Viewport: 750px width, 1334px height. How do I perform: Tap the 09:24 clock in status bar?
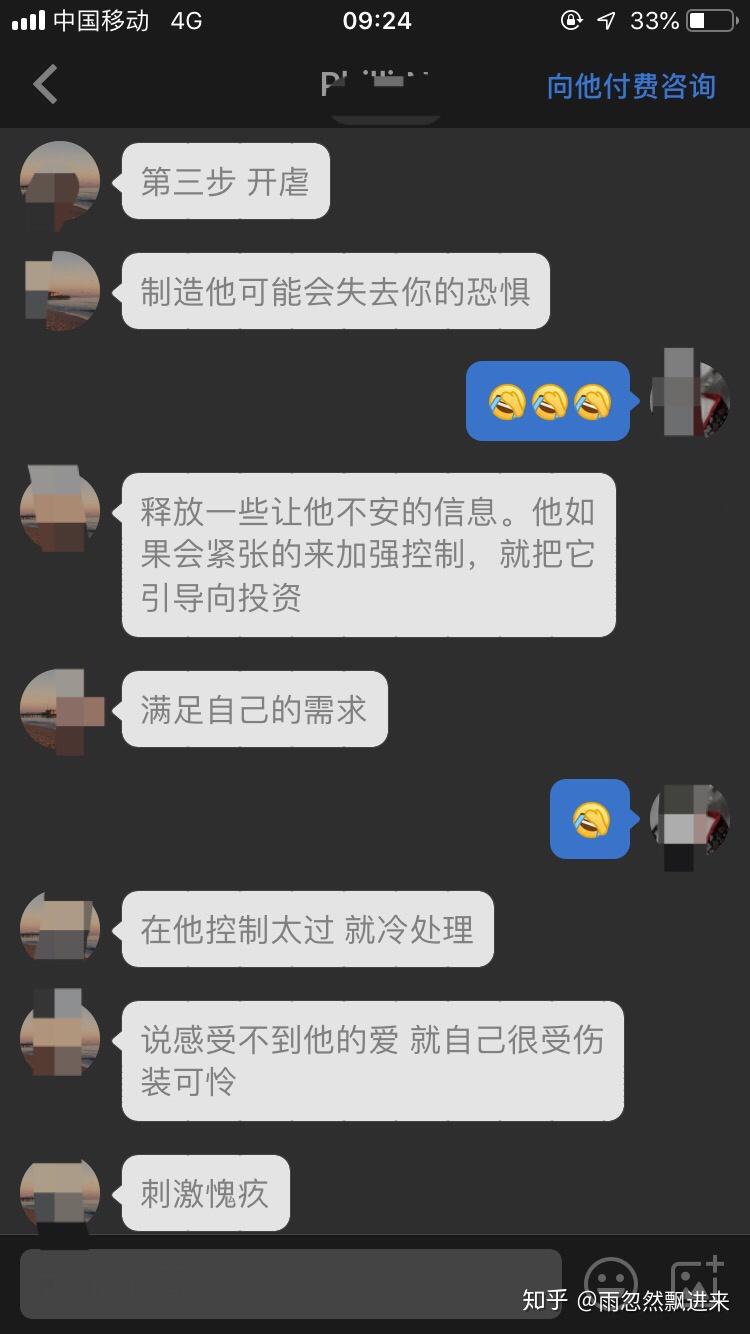(375, 19)
